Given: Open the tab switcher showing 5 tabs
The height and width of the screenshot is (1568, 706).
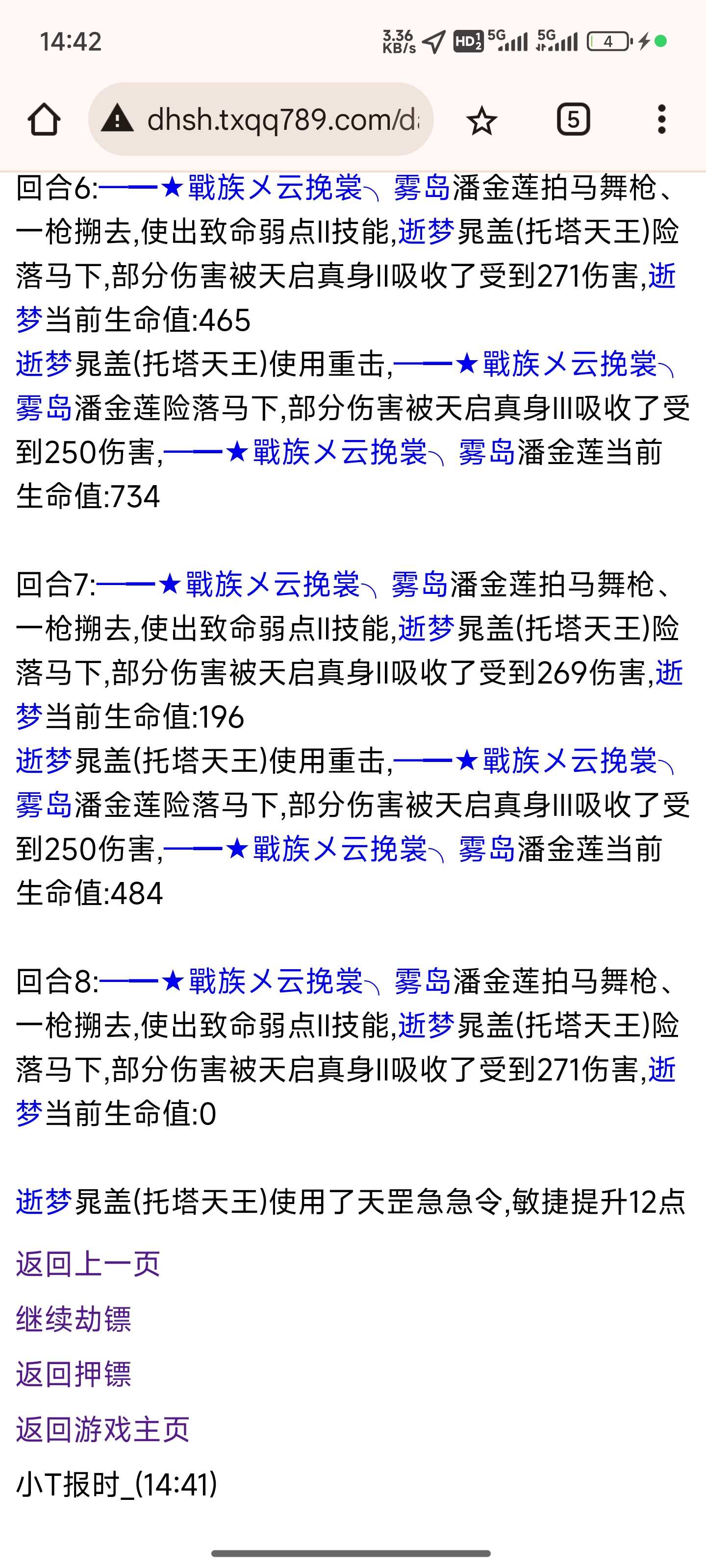Looking at the screenshot, I should 573,119.
